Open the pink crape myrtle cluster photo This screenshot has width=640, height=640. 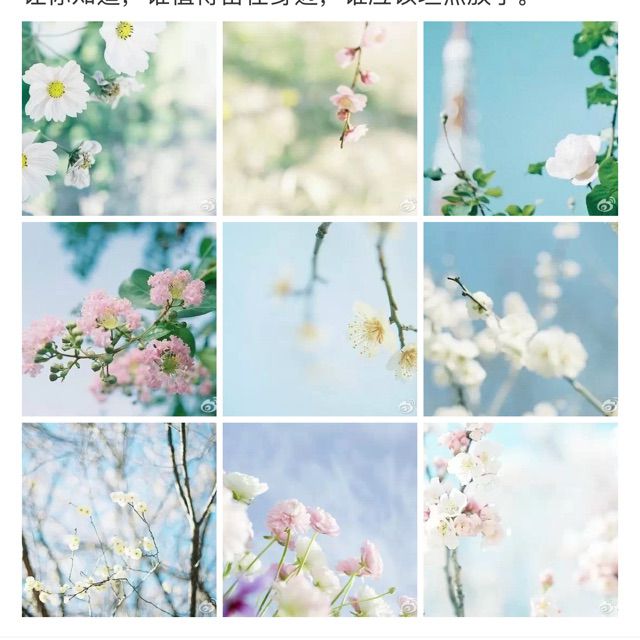pos(119,319)
